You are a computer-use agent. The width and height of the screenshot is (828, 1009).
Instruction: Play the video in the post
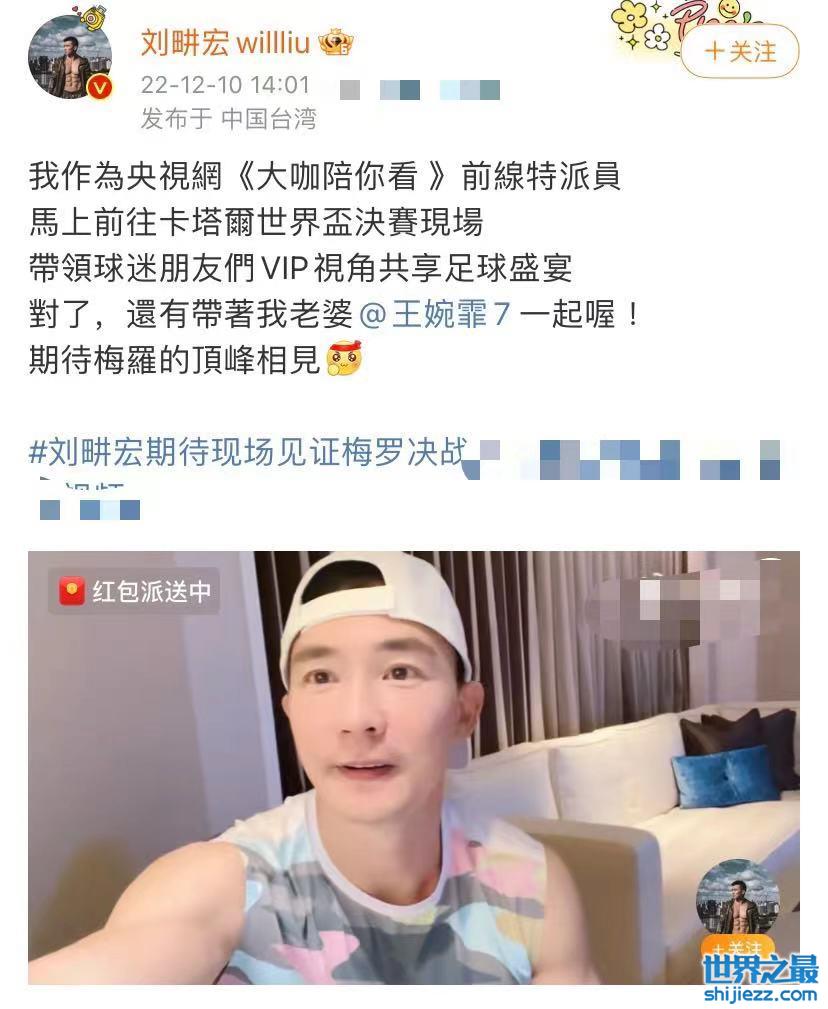413,766
